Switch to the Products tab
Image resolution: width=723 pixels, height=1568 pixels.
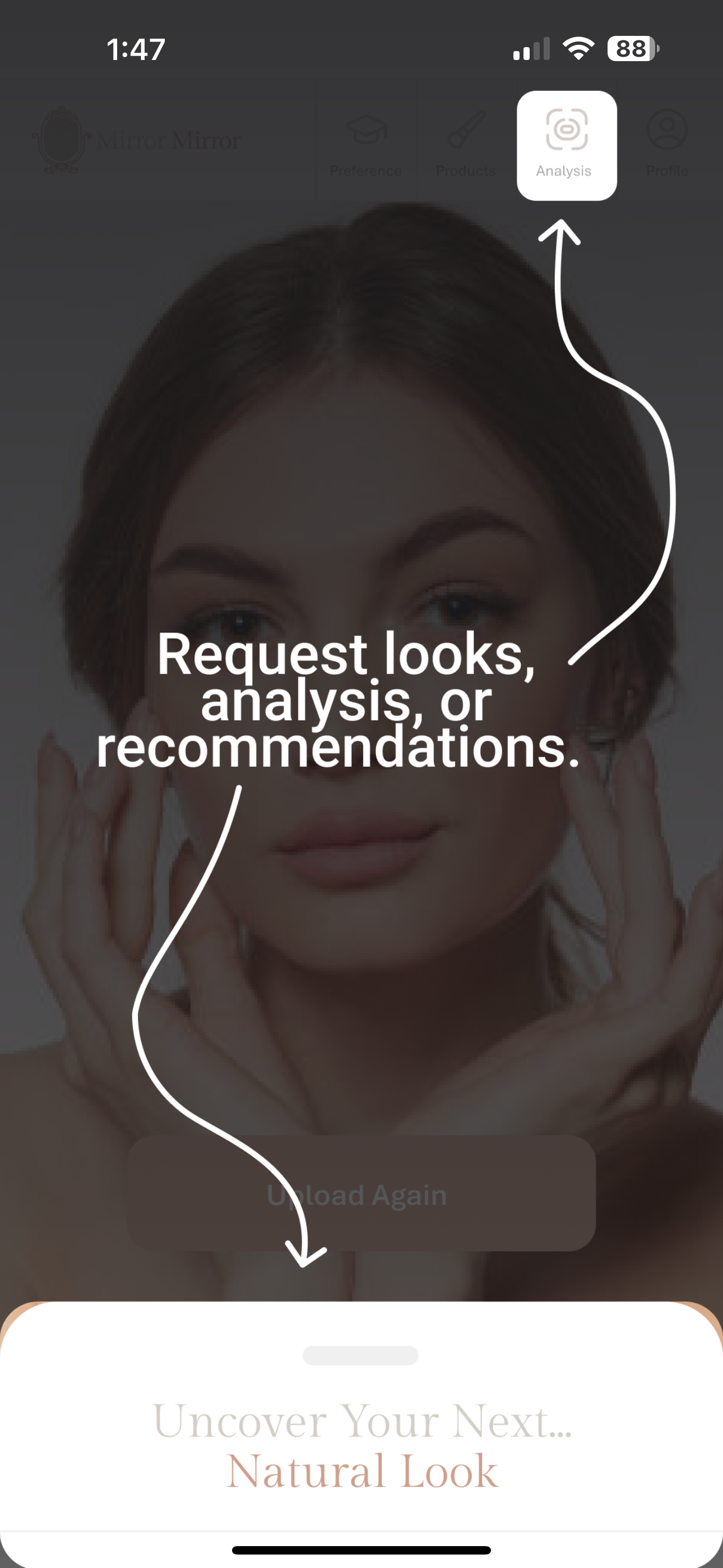click(466, 145)
